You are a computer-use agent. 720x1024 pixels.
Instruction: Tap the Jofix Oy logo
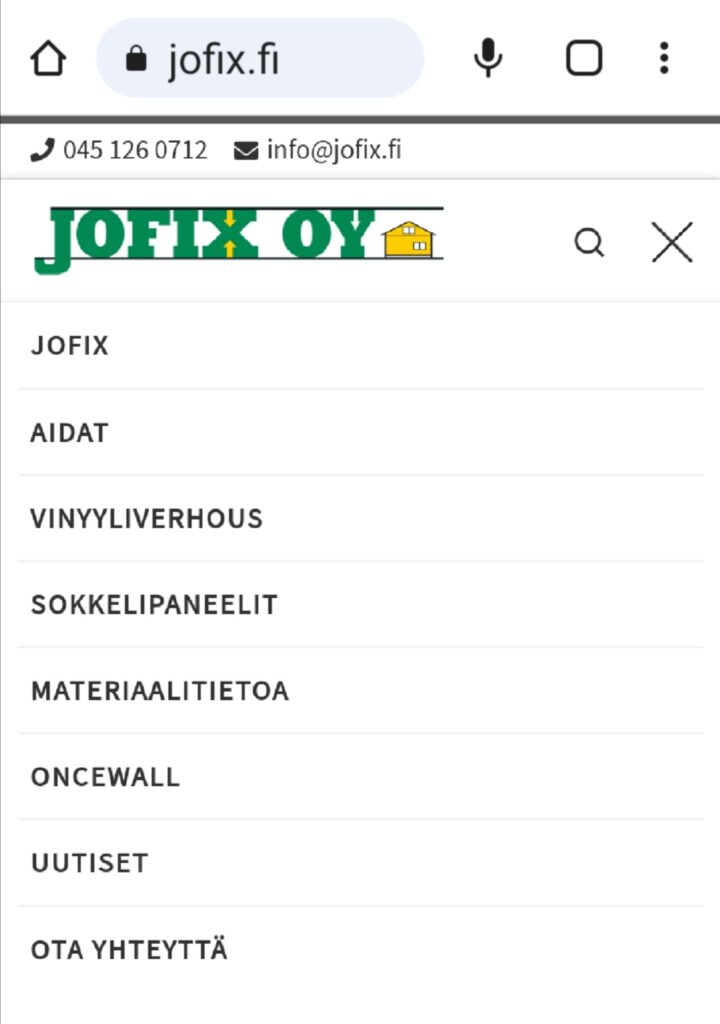coord(238,238)
